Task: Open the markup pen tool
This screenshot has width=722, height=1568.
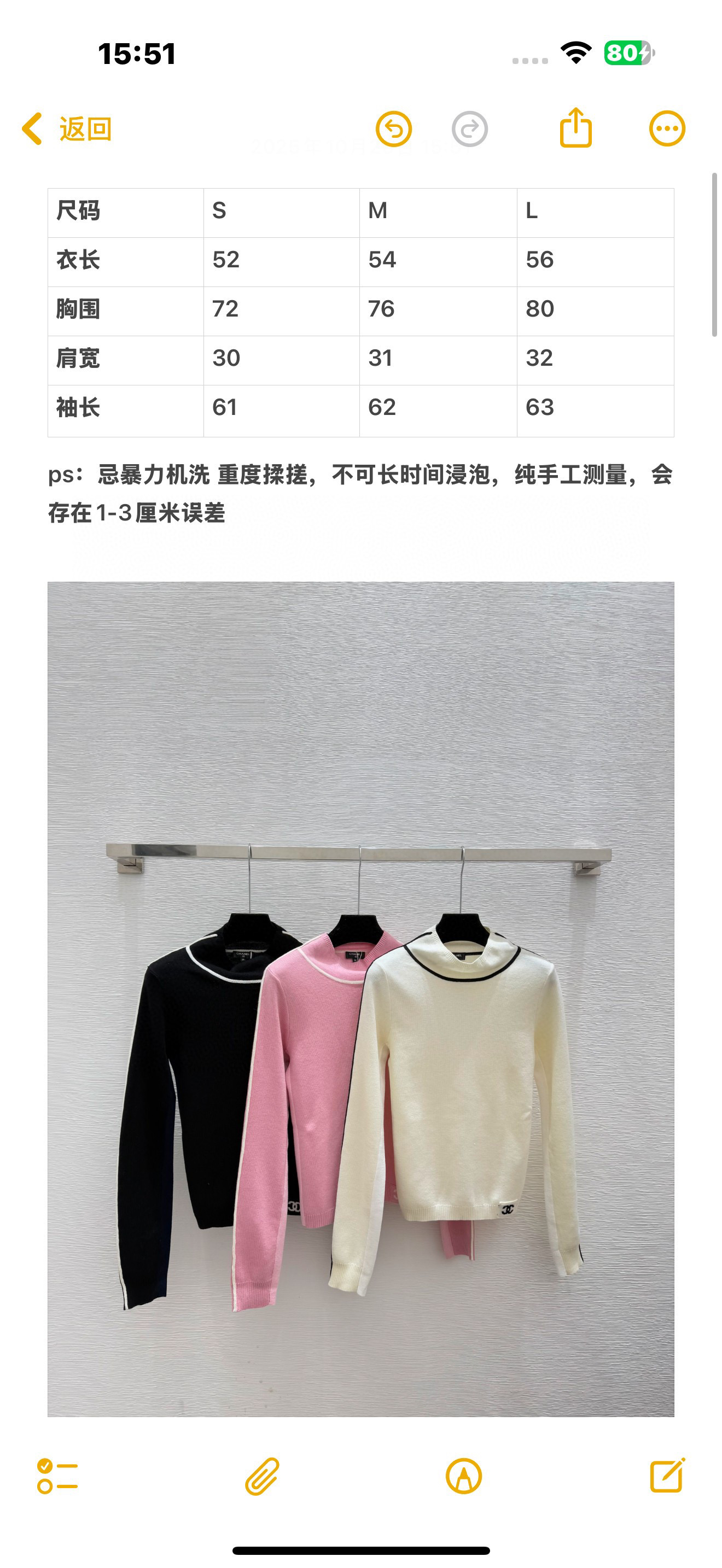Action: (464, 1476)
